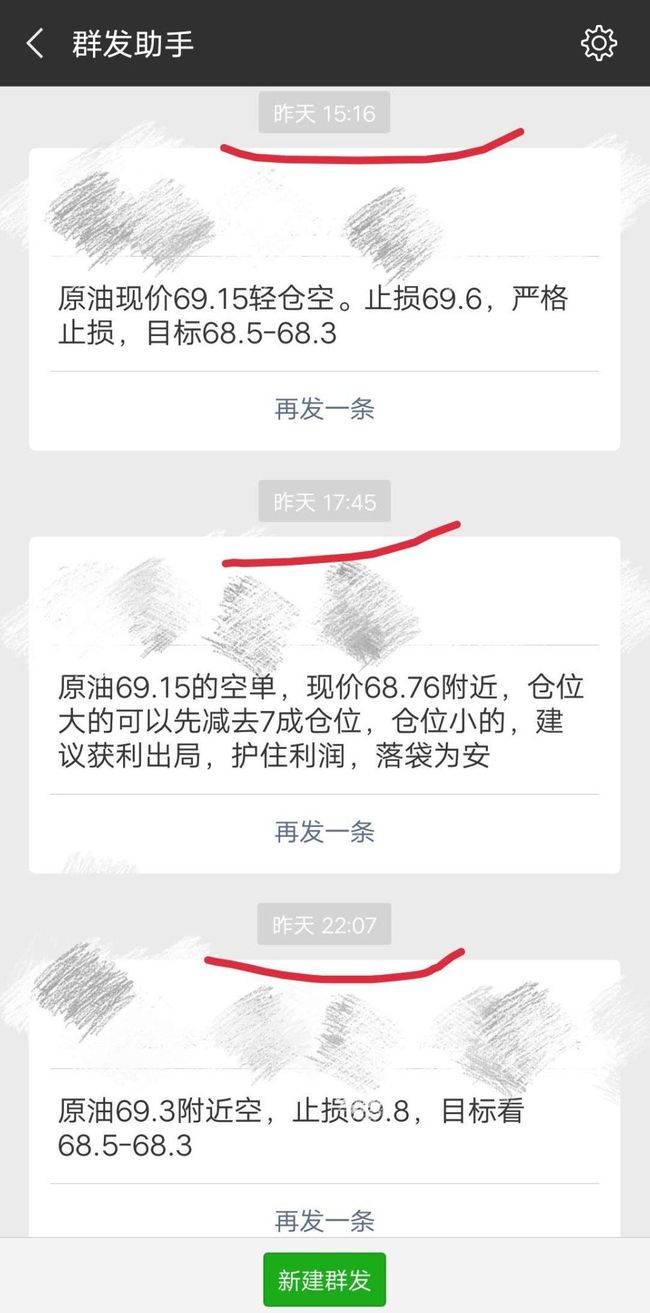Tap 再发一条 under the 17:45 message

325,832
